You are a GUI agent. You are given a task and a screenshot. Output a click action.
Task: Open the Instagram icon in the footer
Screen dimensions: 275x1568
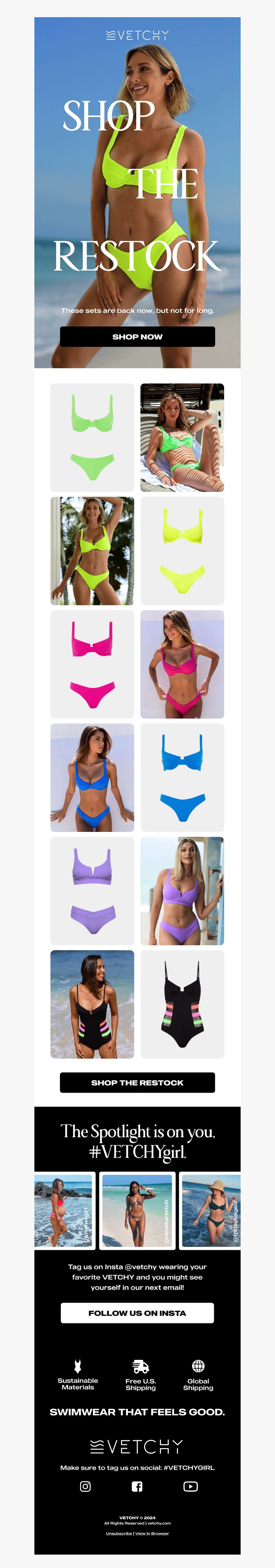(85, 1486)
